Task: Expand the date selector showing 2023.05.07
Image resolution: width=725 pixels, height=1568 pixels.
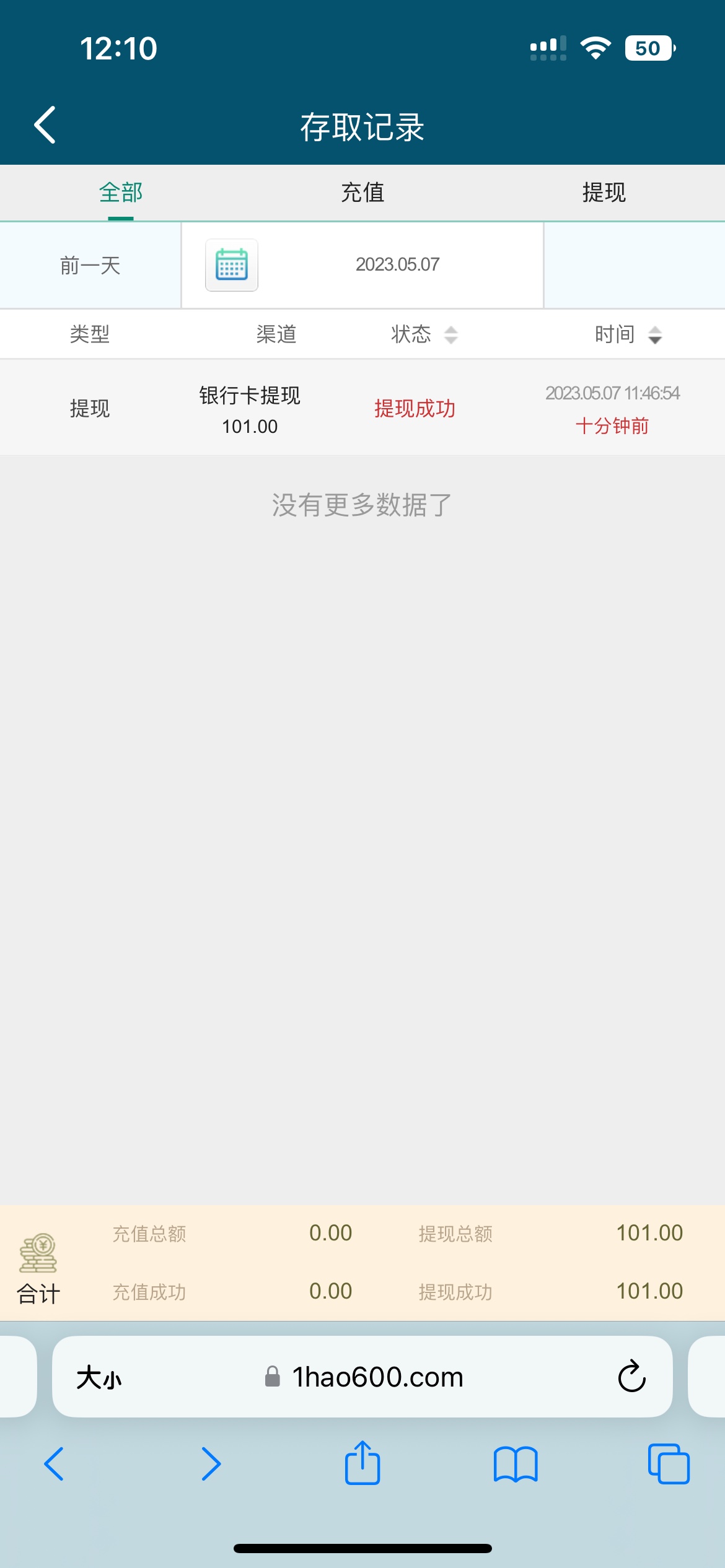Action: 397,265
